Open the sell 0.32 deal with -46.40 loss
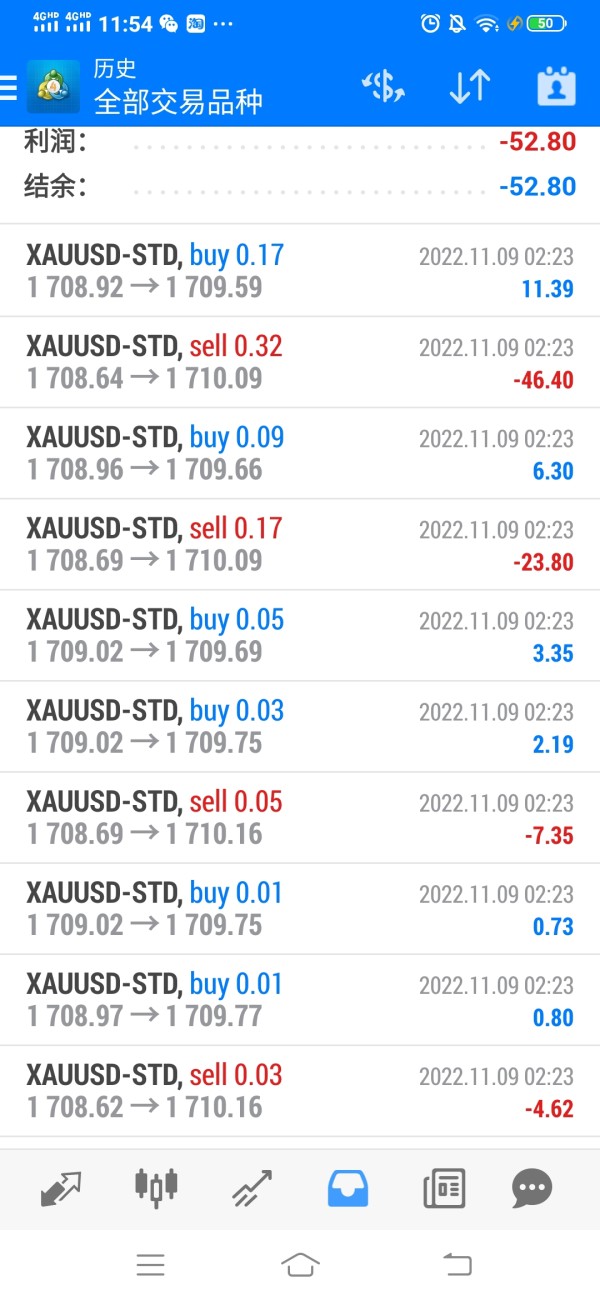 [x=300, y=363]
